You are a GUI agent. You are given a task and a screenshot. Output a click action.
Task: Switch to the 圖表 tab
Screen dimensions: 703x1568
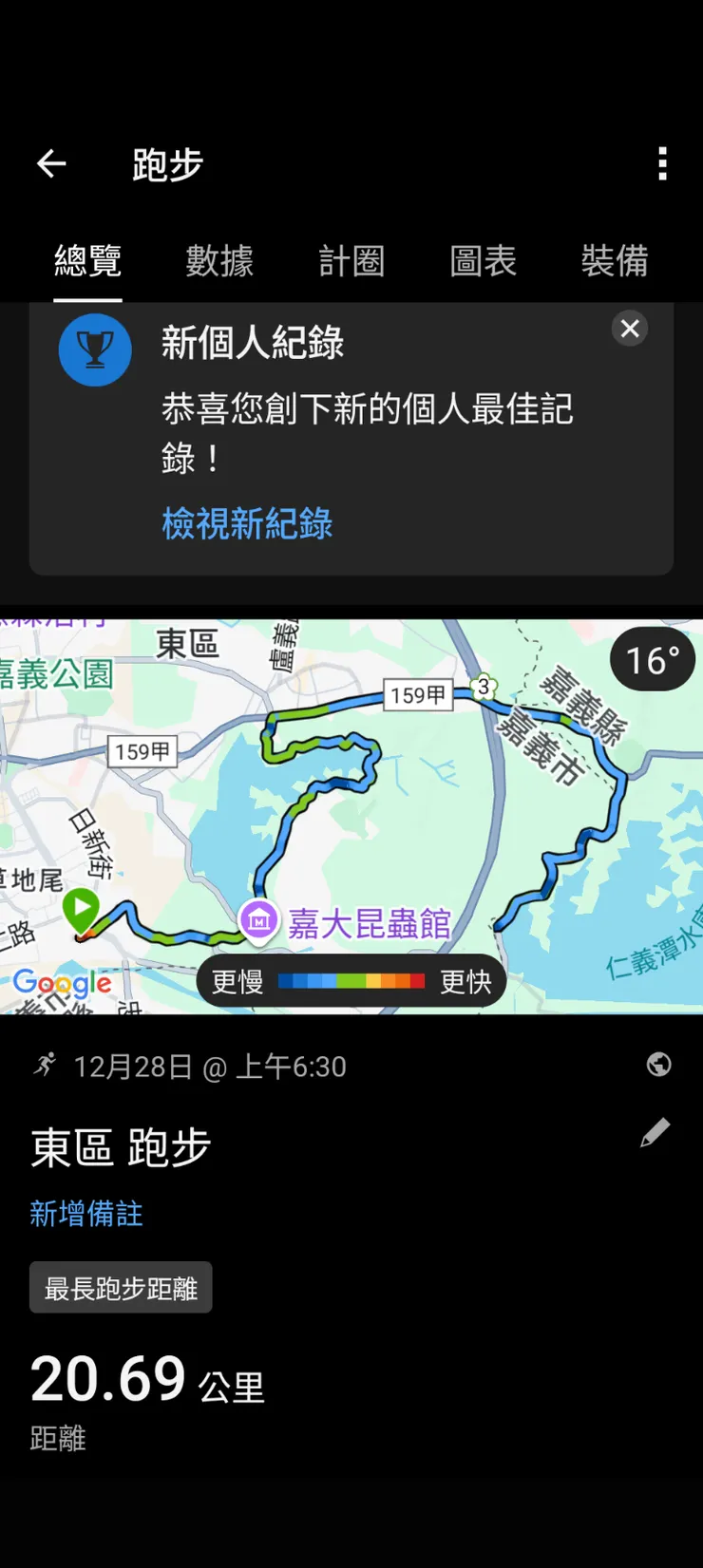[x=483, y=262]
